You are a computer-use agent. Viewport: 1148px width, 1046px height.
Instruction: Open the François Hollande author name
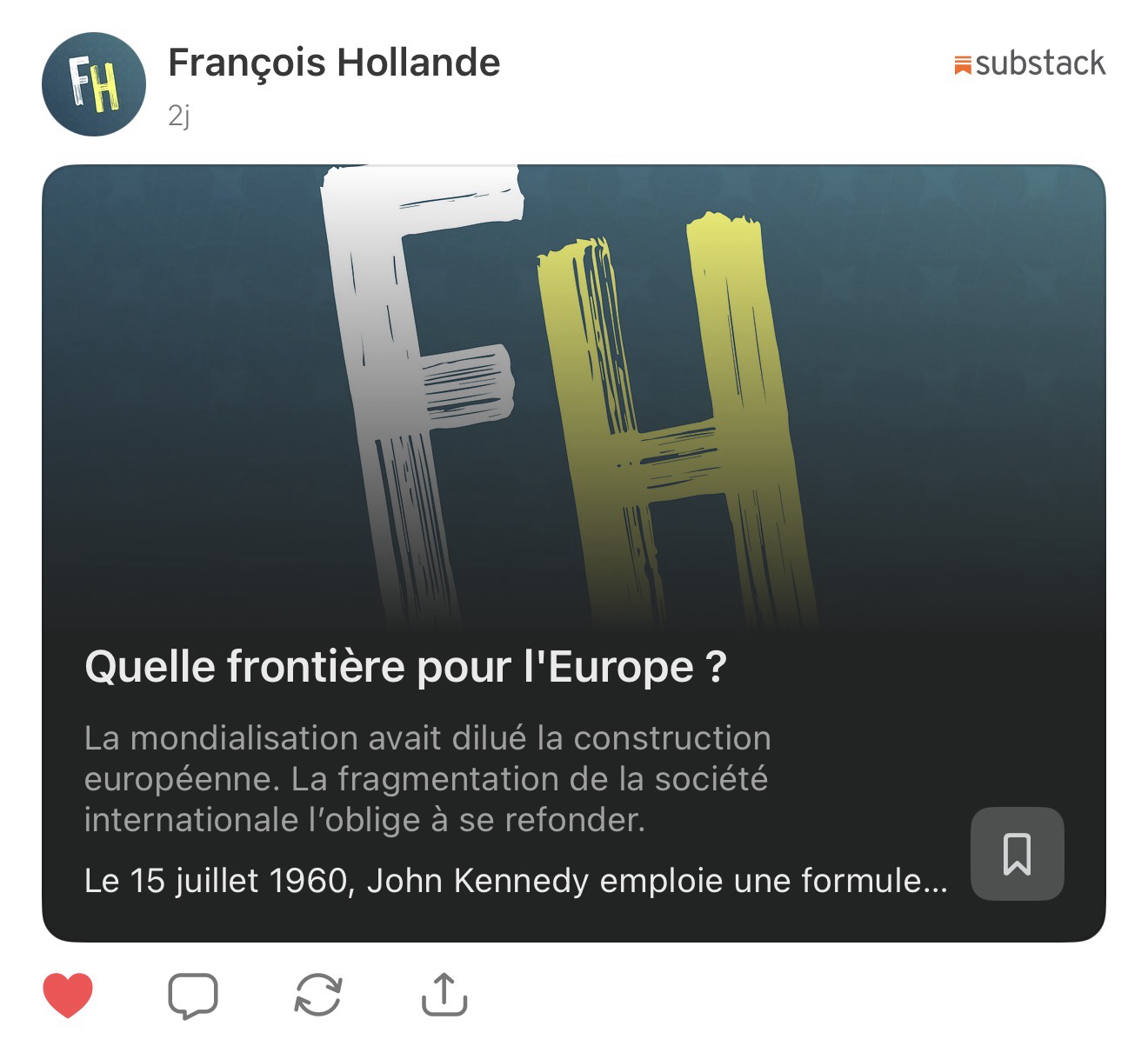click(x=333, y=63)
